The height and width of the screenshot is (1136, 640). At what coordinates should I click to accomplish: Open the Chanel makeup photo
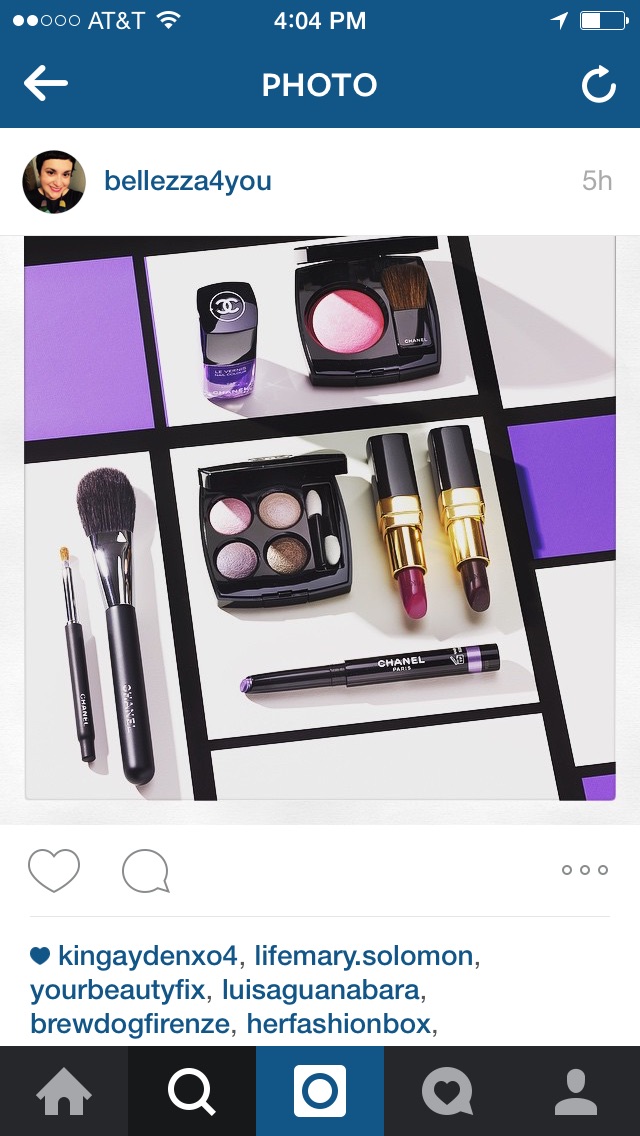[320, 518]
